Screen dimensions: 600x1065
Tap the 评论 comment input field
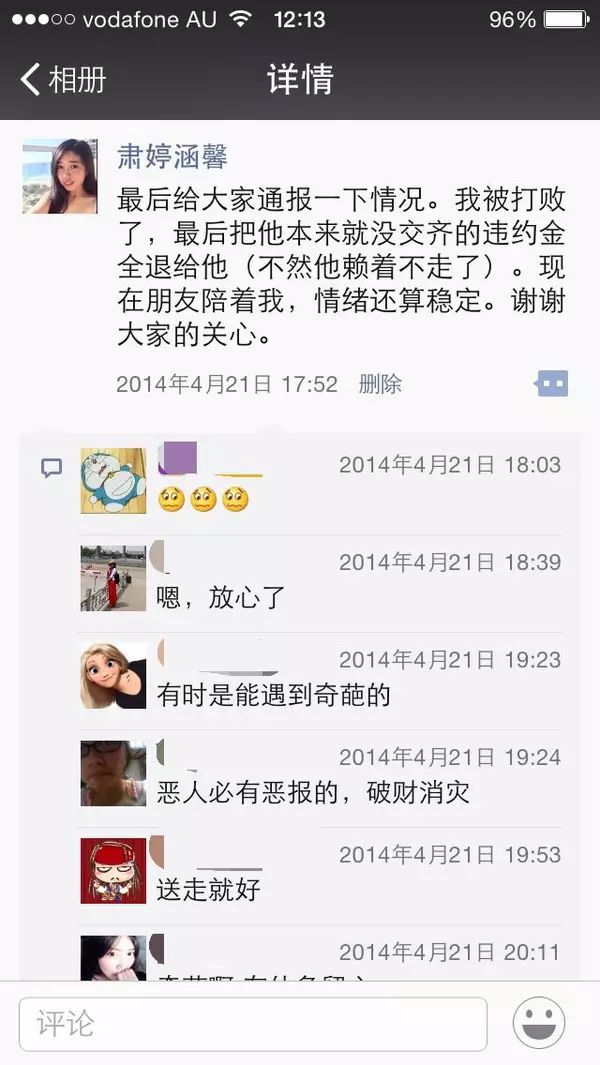pyautogui.click(x=252, y=1023)
